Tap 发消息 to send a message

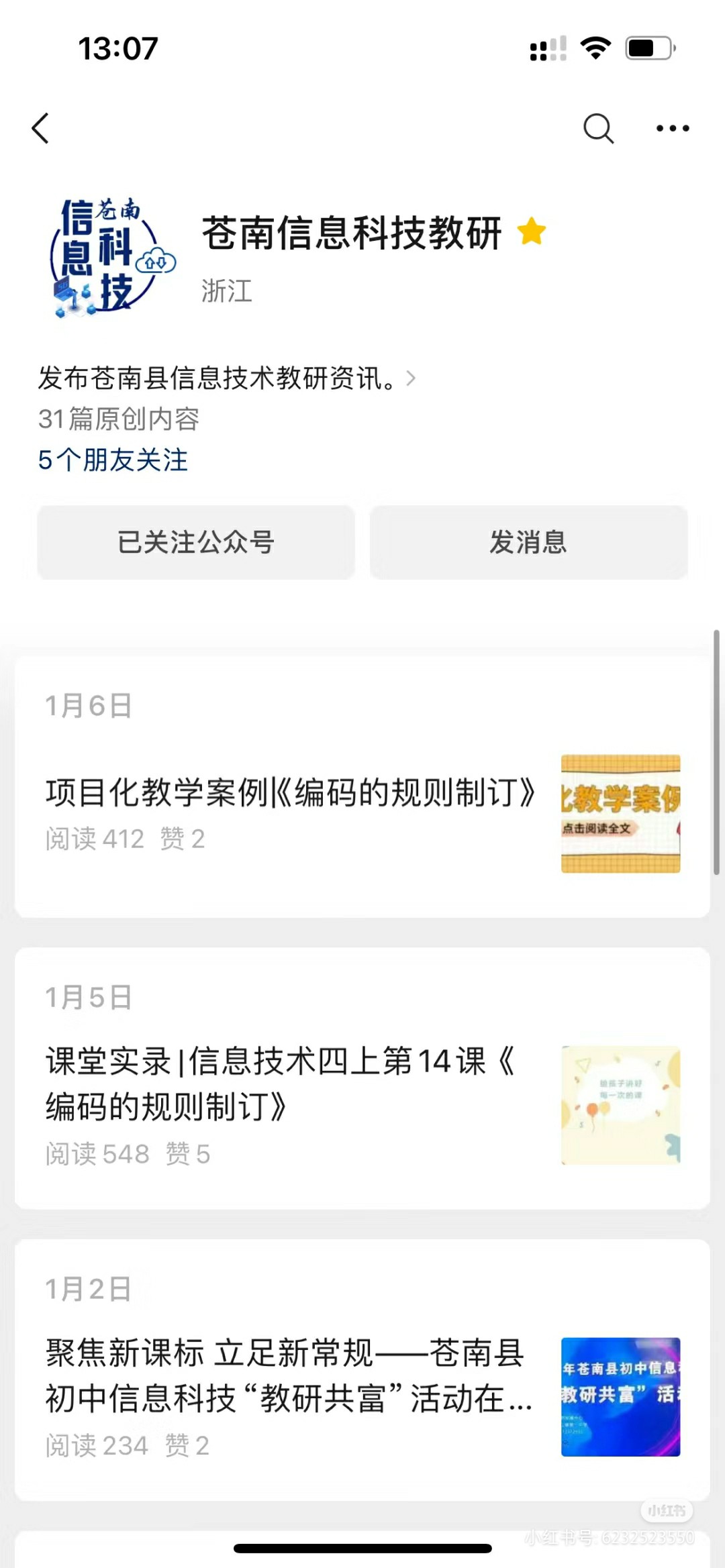click(529, 542)
